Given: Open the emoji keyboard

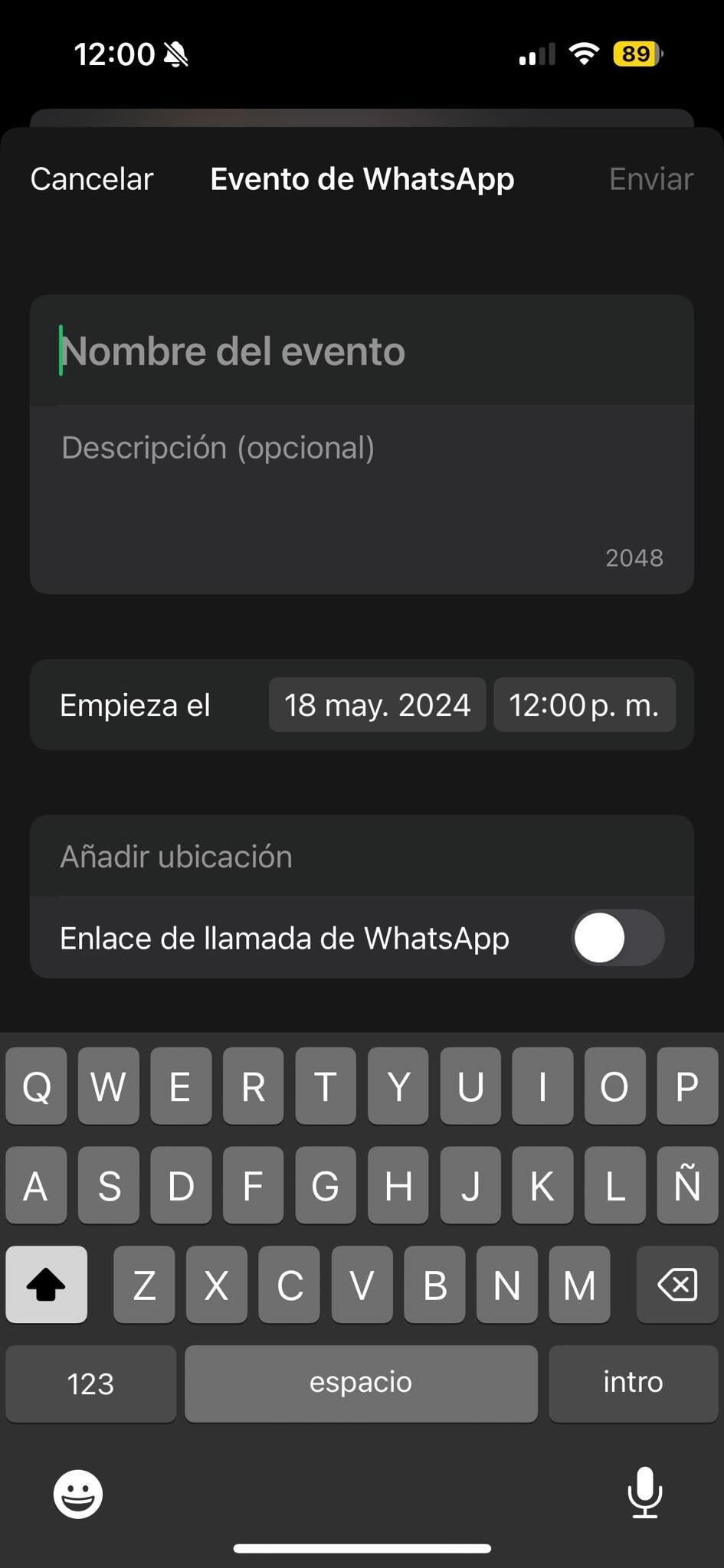Looking at the screenshot, I should pyautogui.click(x=78, y=1493).
